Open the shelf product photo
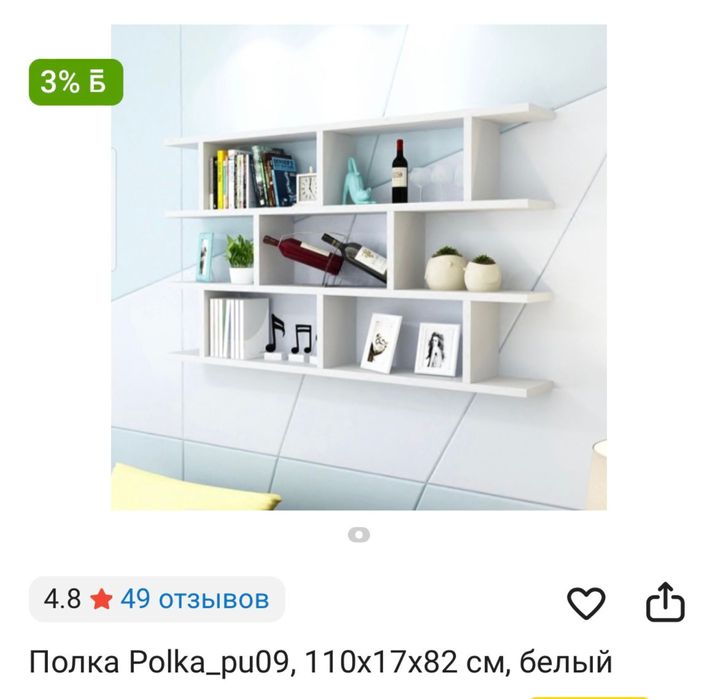The height and width of the screenshot is (699, 718). coord(358,267)
